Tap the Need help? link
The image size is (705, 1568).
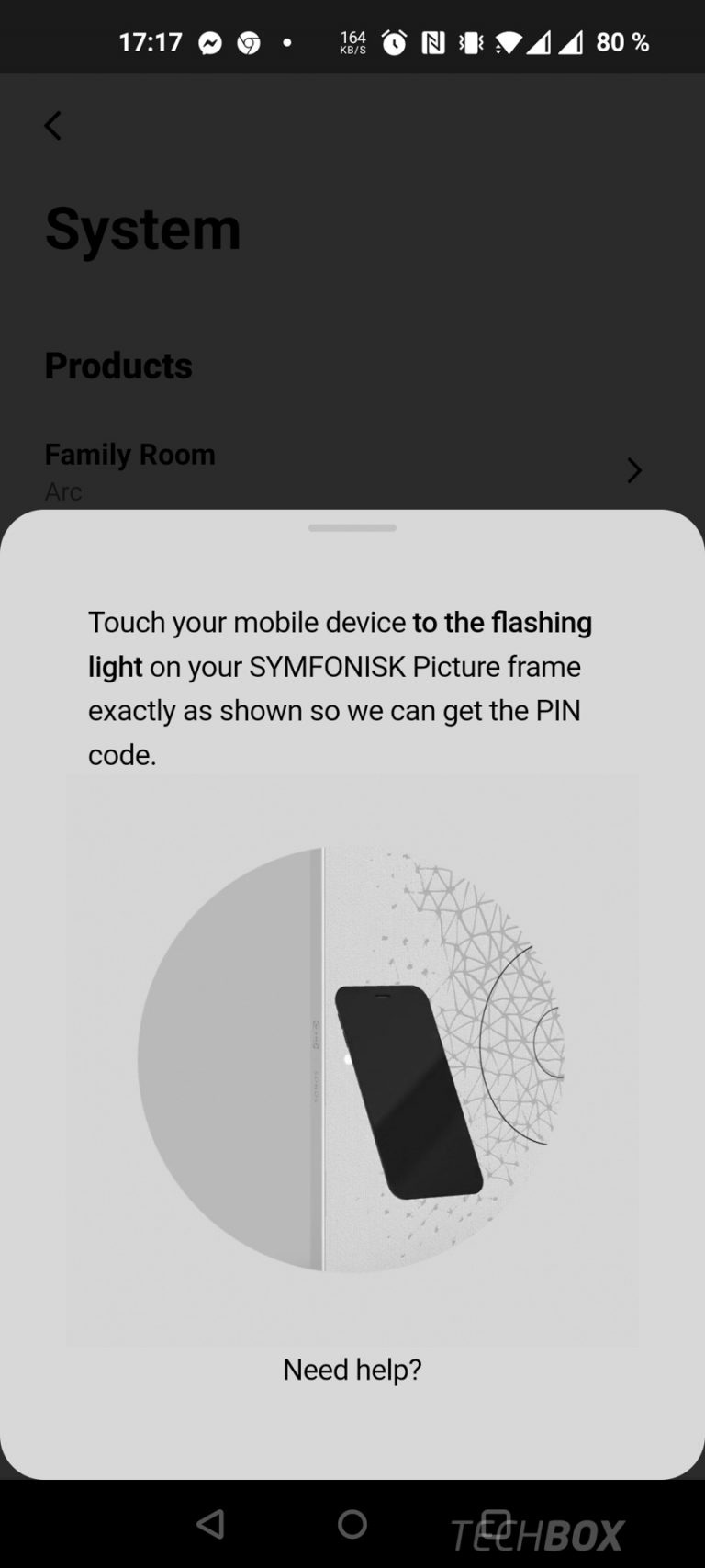tap(352, 1370)
